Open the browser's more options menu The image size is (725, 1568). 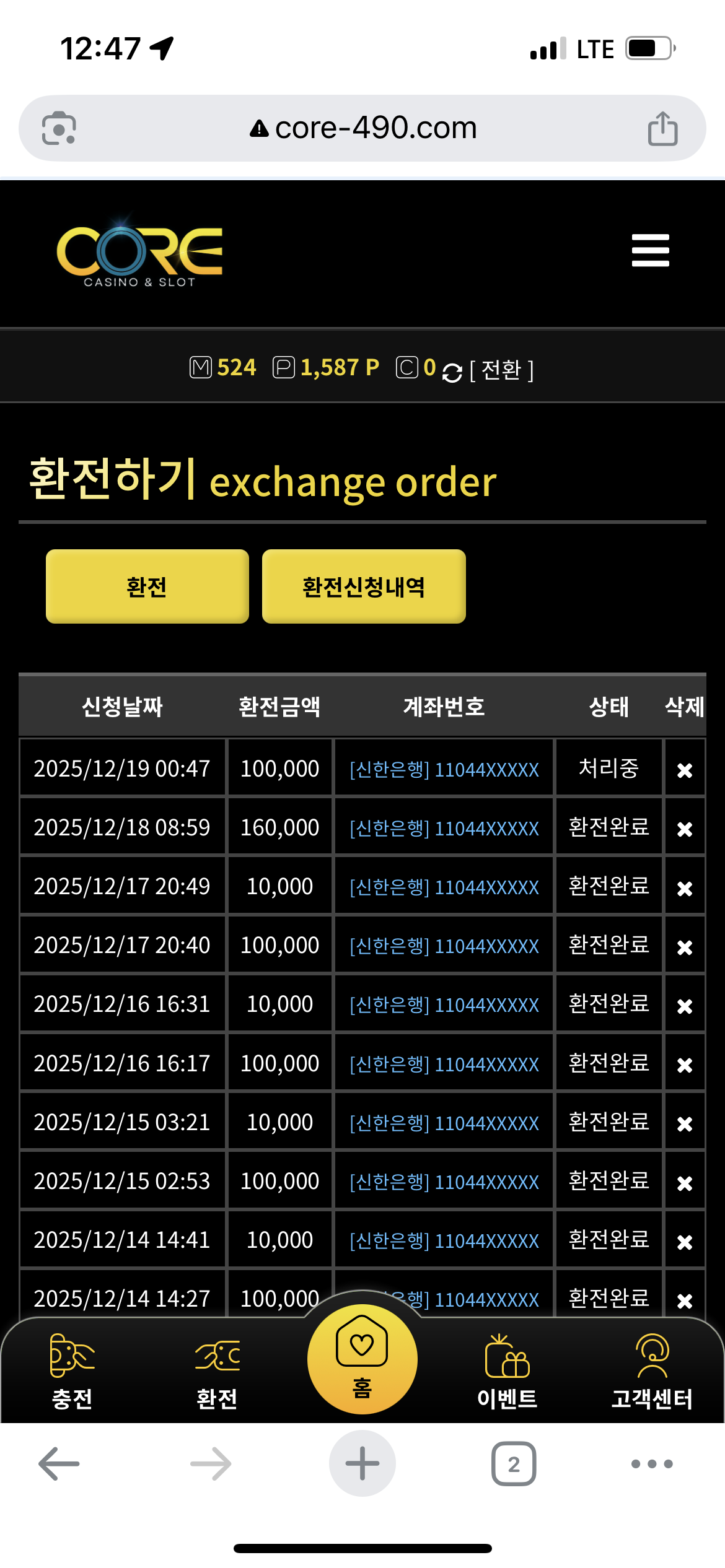tap(652, 1464)
